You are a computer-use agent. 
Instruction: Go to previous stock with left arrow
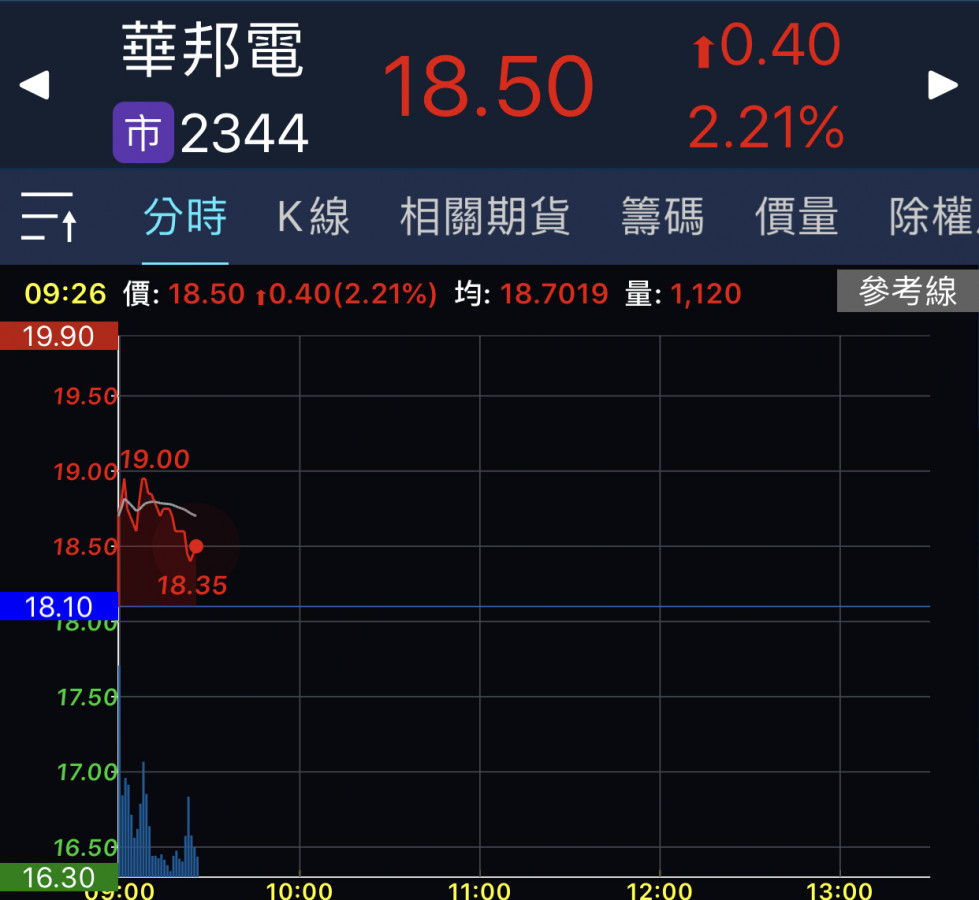pos(35,85)
